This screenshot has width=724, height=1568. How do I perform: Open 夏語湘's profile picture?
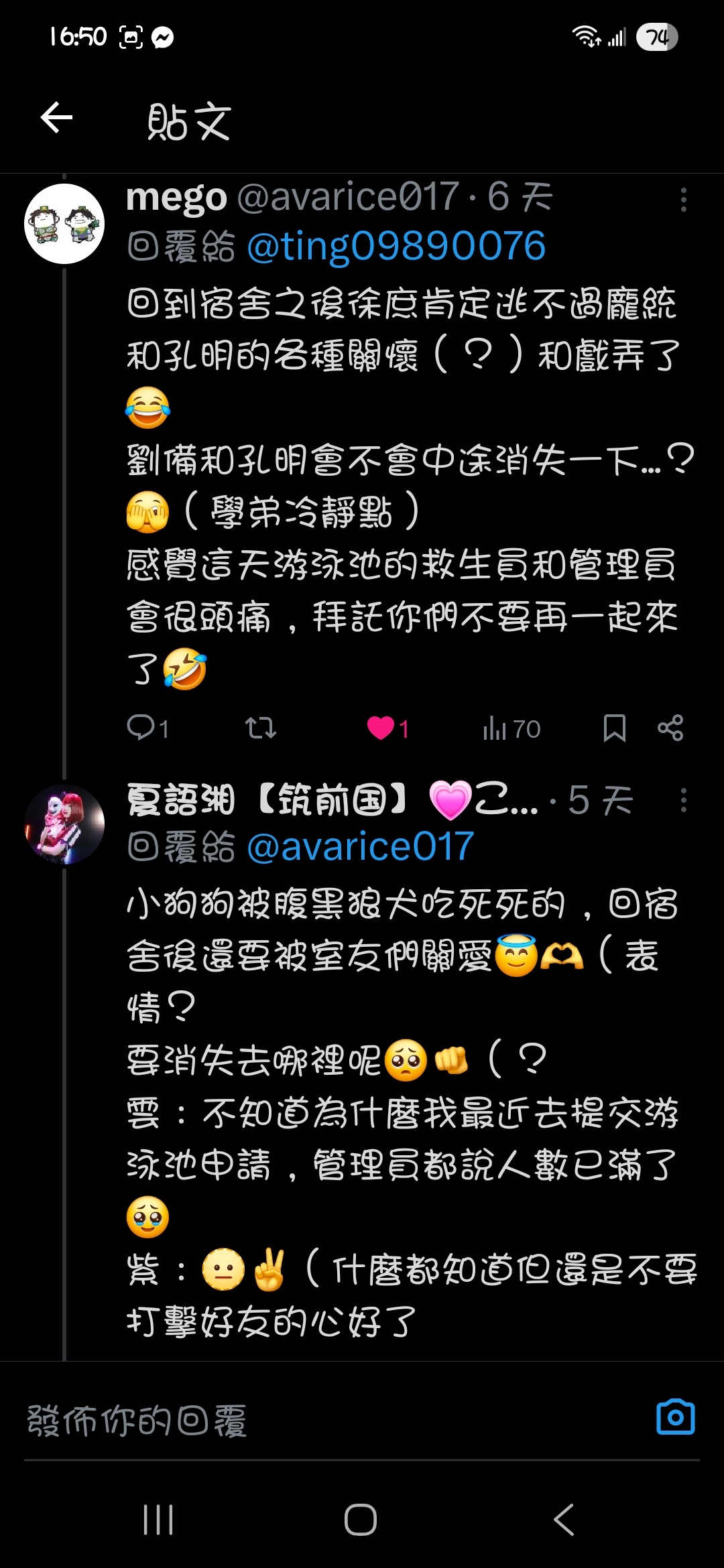64,824
